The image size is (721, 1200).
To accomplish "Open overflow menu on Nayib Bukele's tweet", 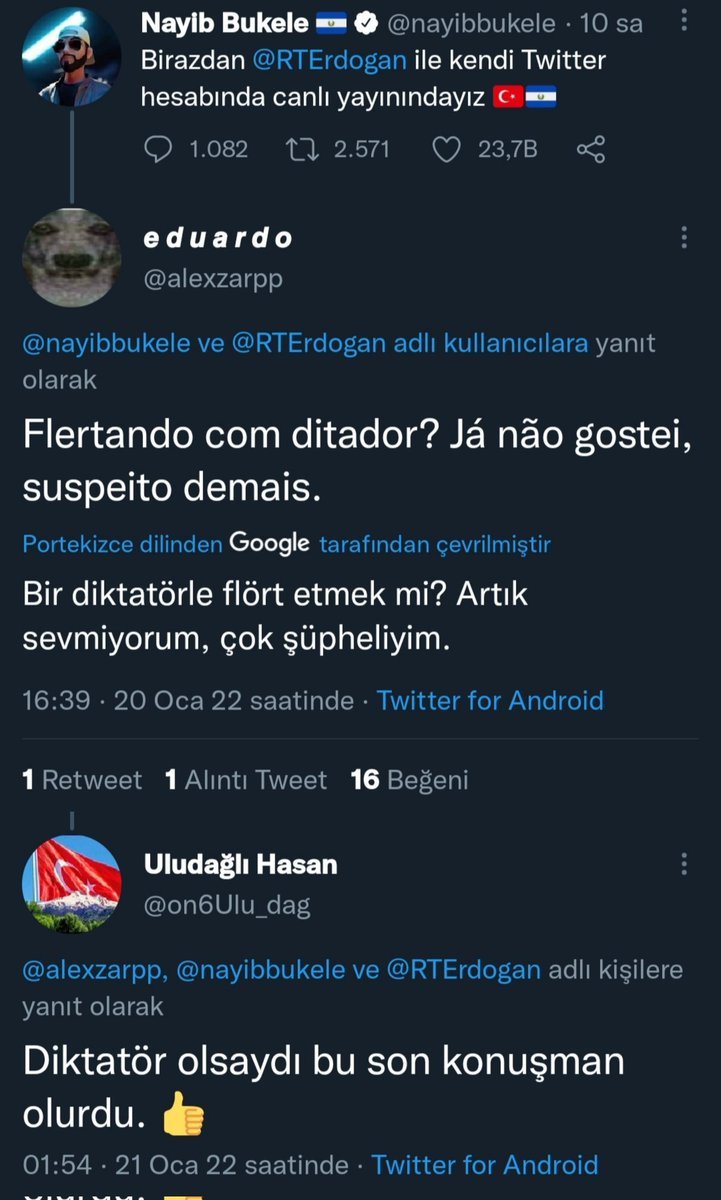I will coord(684,22).
